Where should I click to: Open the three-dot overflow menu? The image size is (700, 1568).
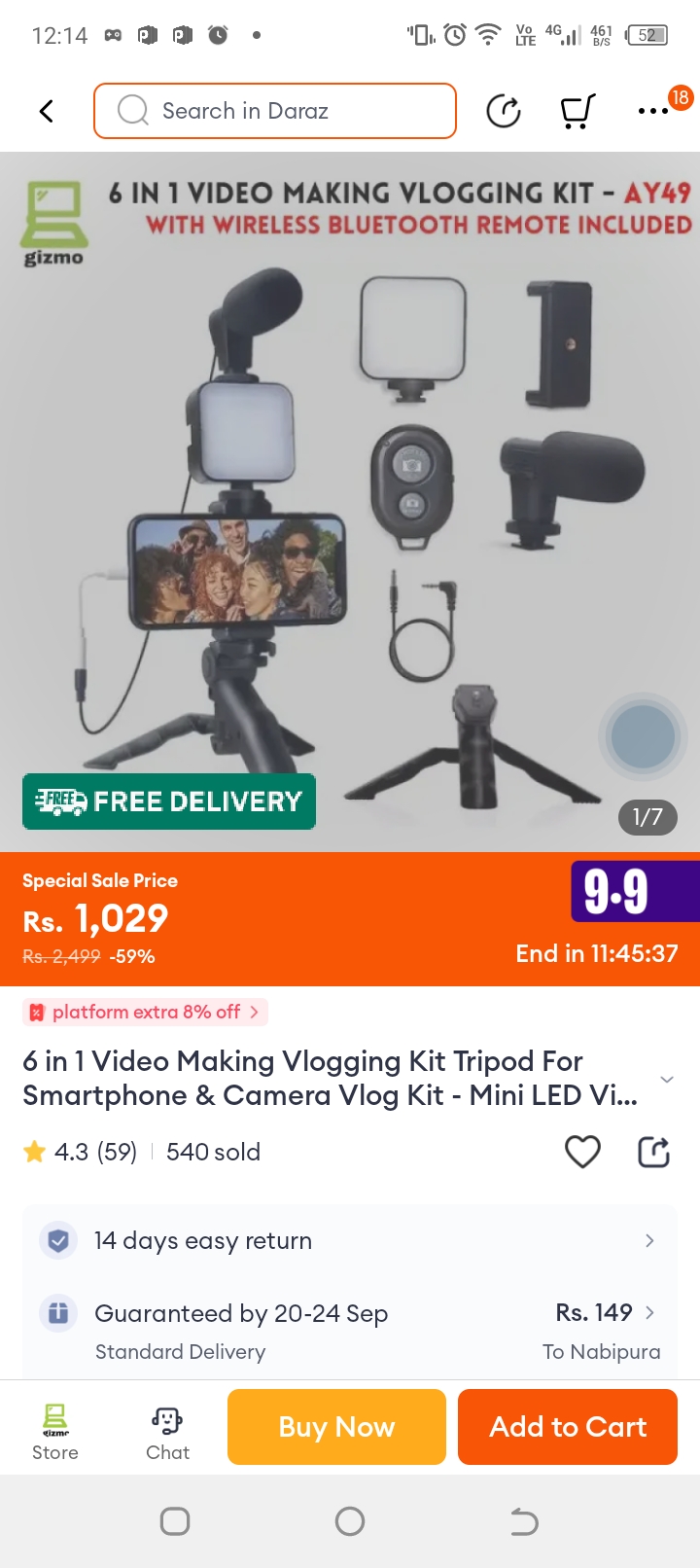(x=653, y=111)
